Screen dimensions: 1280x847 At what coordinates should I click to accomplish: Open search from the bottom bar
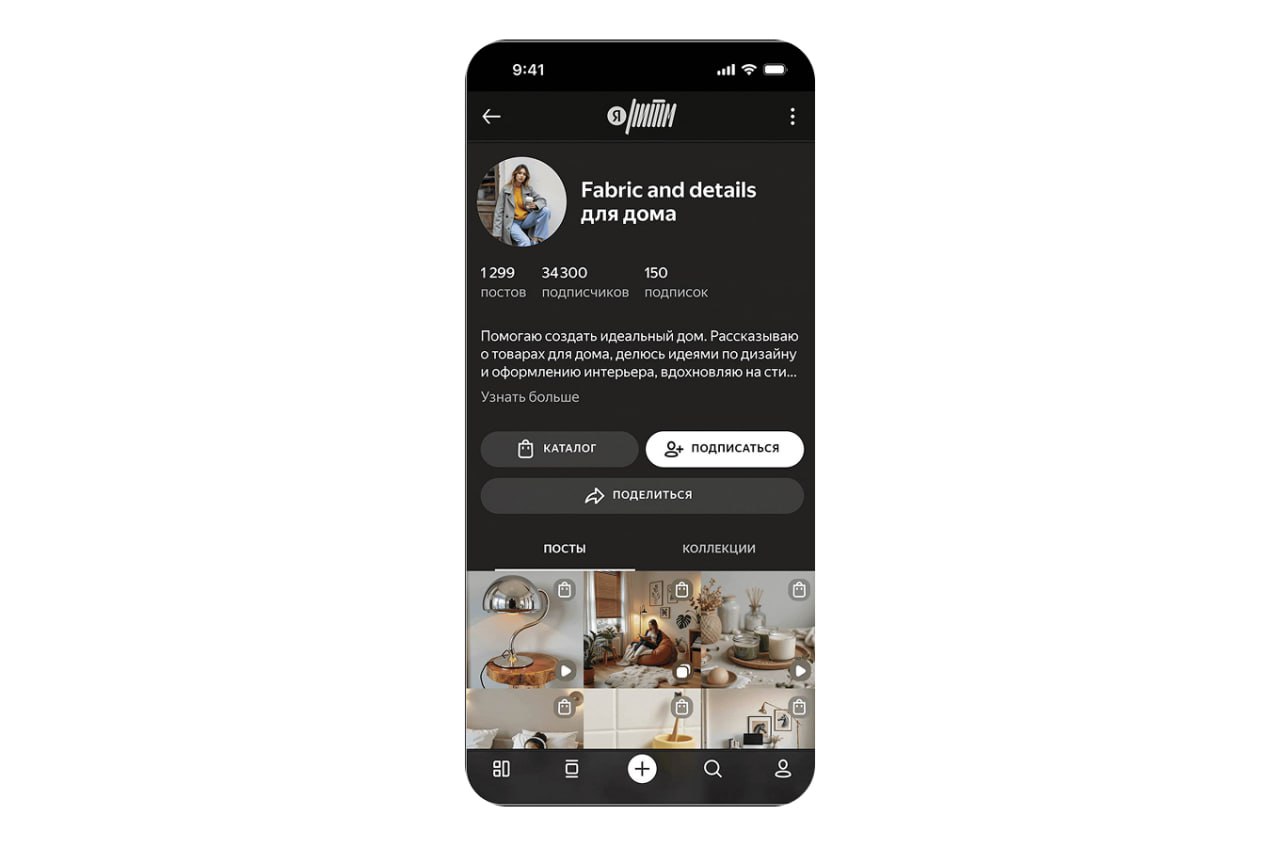712,769
